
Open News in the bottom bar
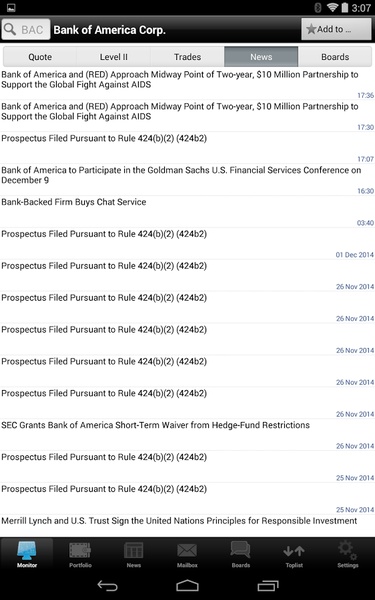[x=134, y=554]
